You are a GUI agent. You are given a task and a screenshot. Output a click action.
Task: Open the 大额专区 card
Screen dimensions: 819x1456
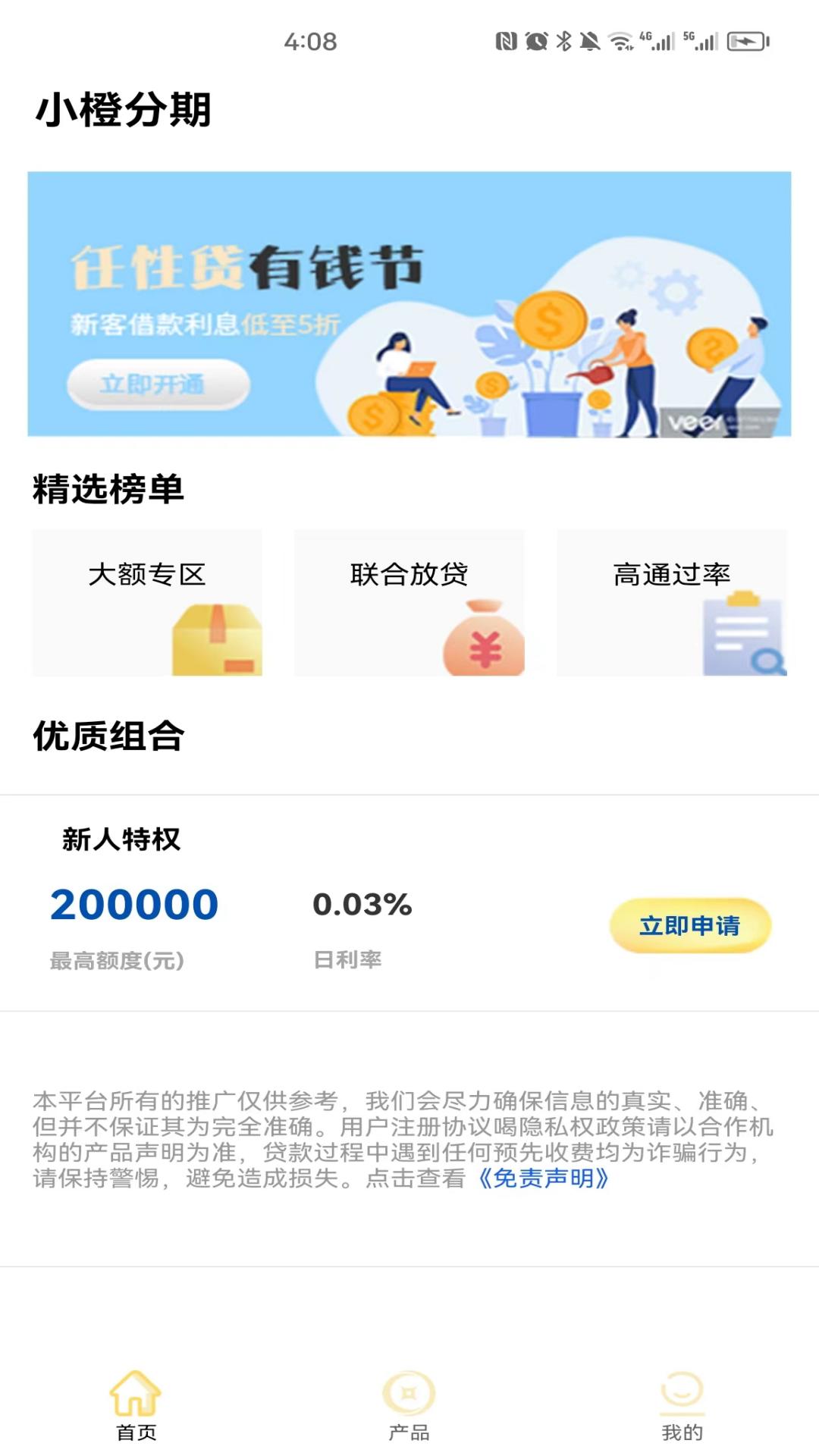147,603
